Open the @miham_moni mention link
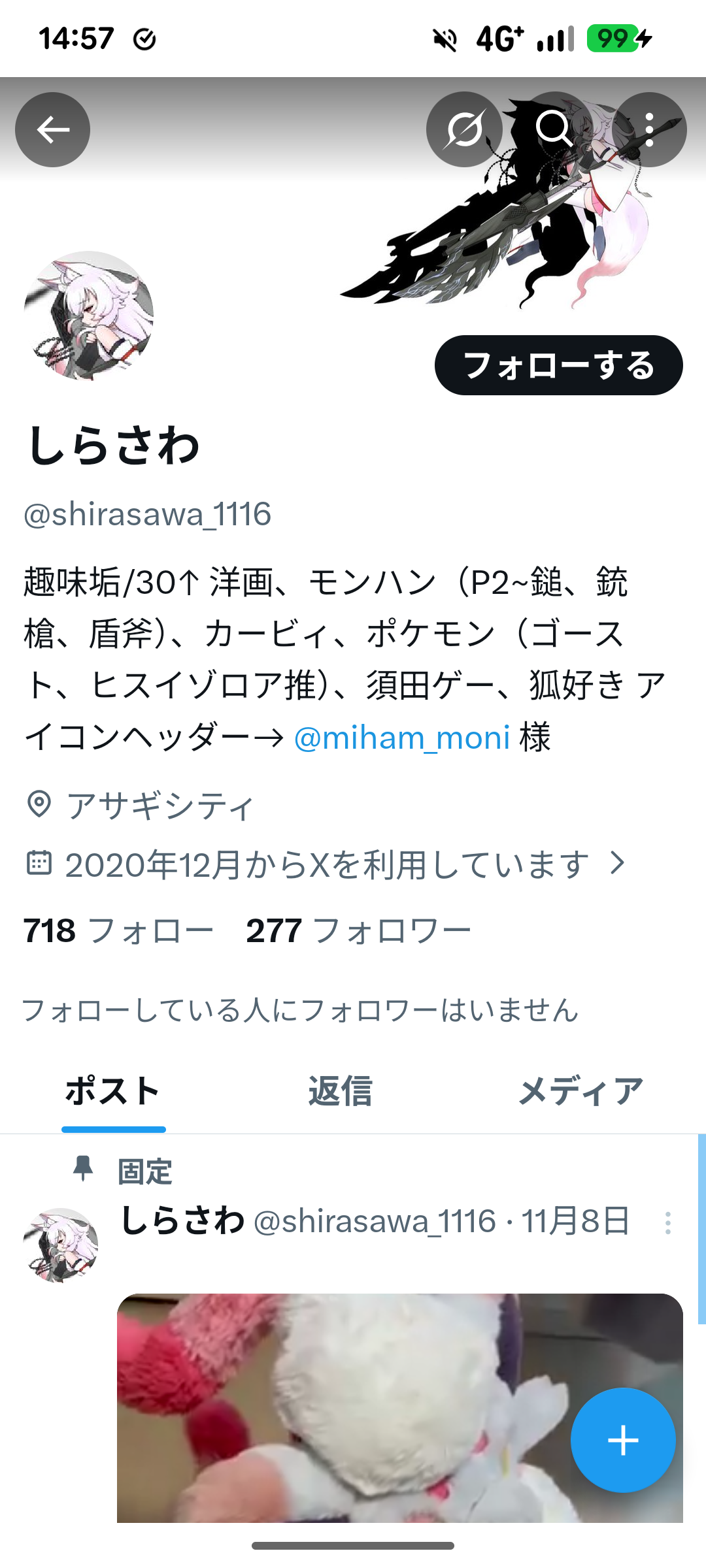The height and width of the screenshot is (1568, 706). pos(401,738)
